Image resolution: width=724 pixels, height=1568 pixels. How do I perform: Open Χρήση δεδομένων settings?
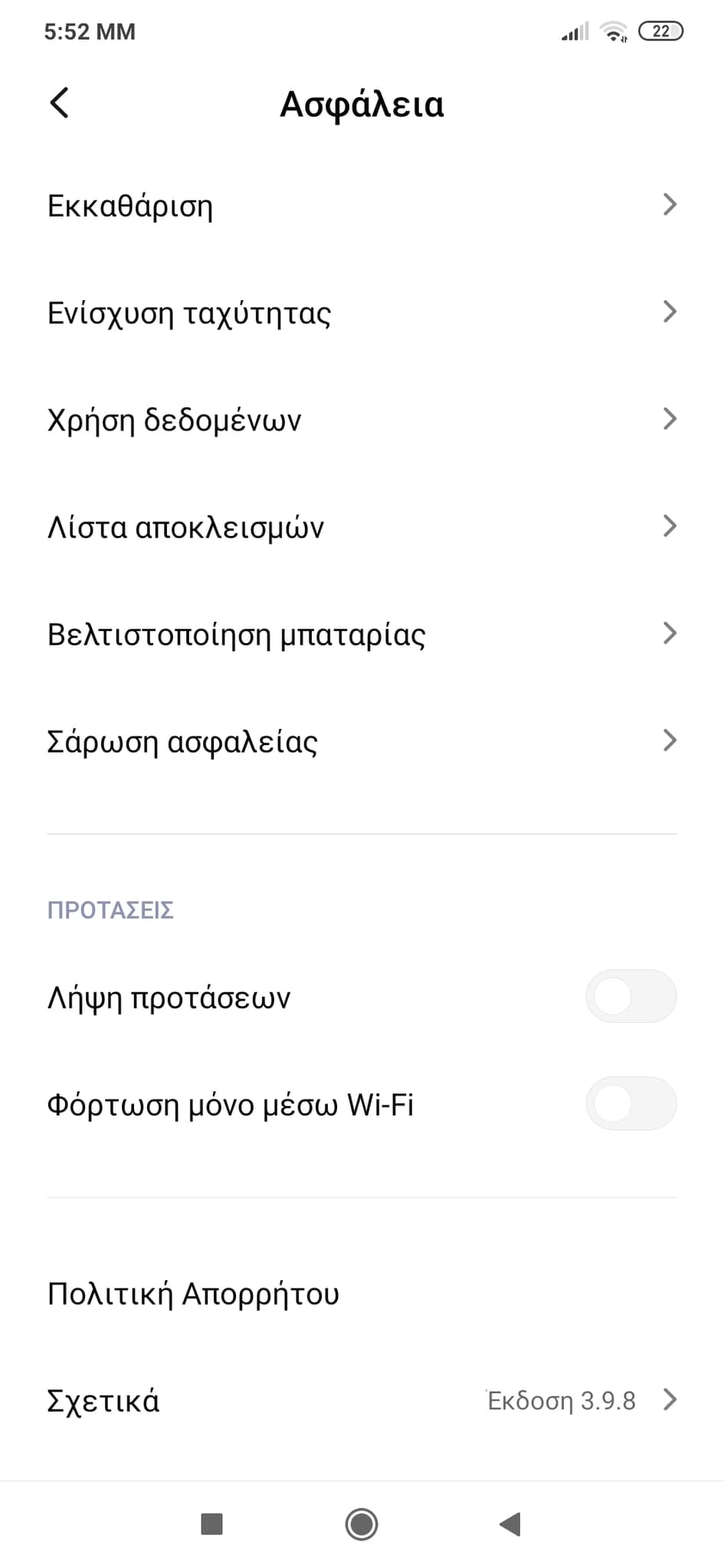(362, 420)
